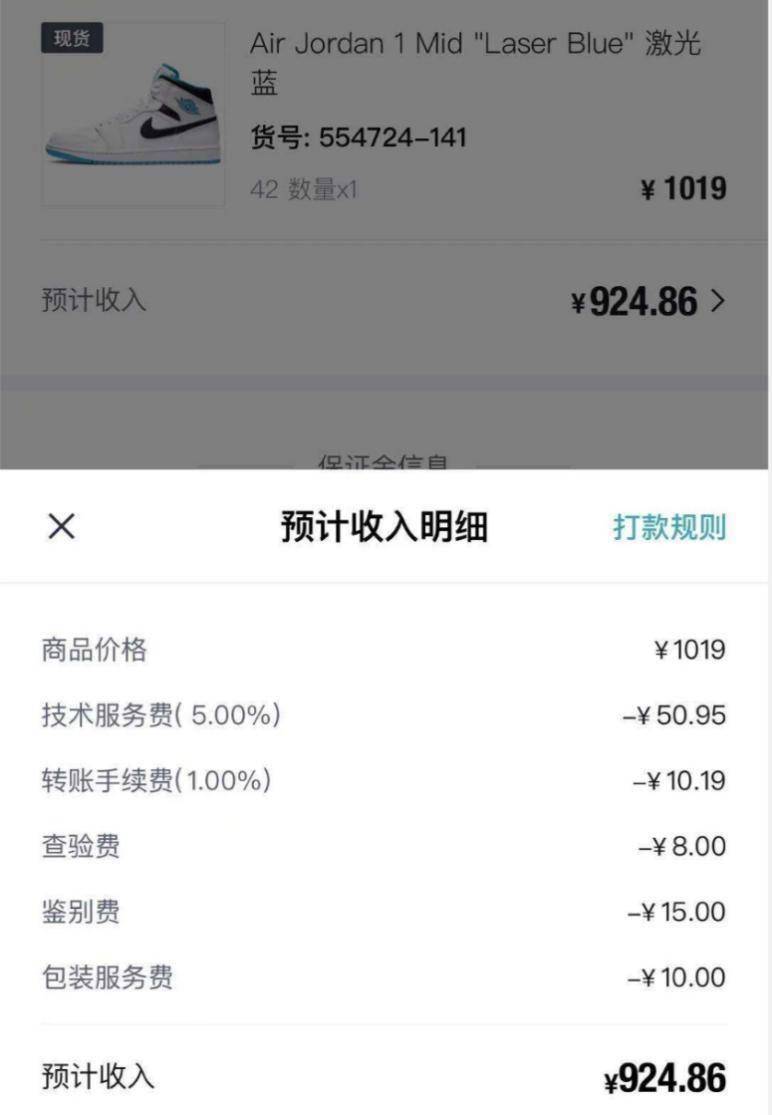The image size is (772, 1115).
Task: Tap the ¥1019 listing price
Action: [x=684, y=188]
